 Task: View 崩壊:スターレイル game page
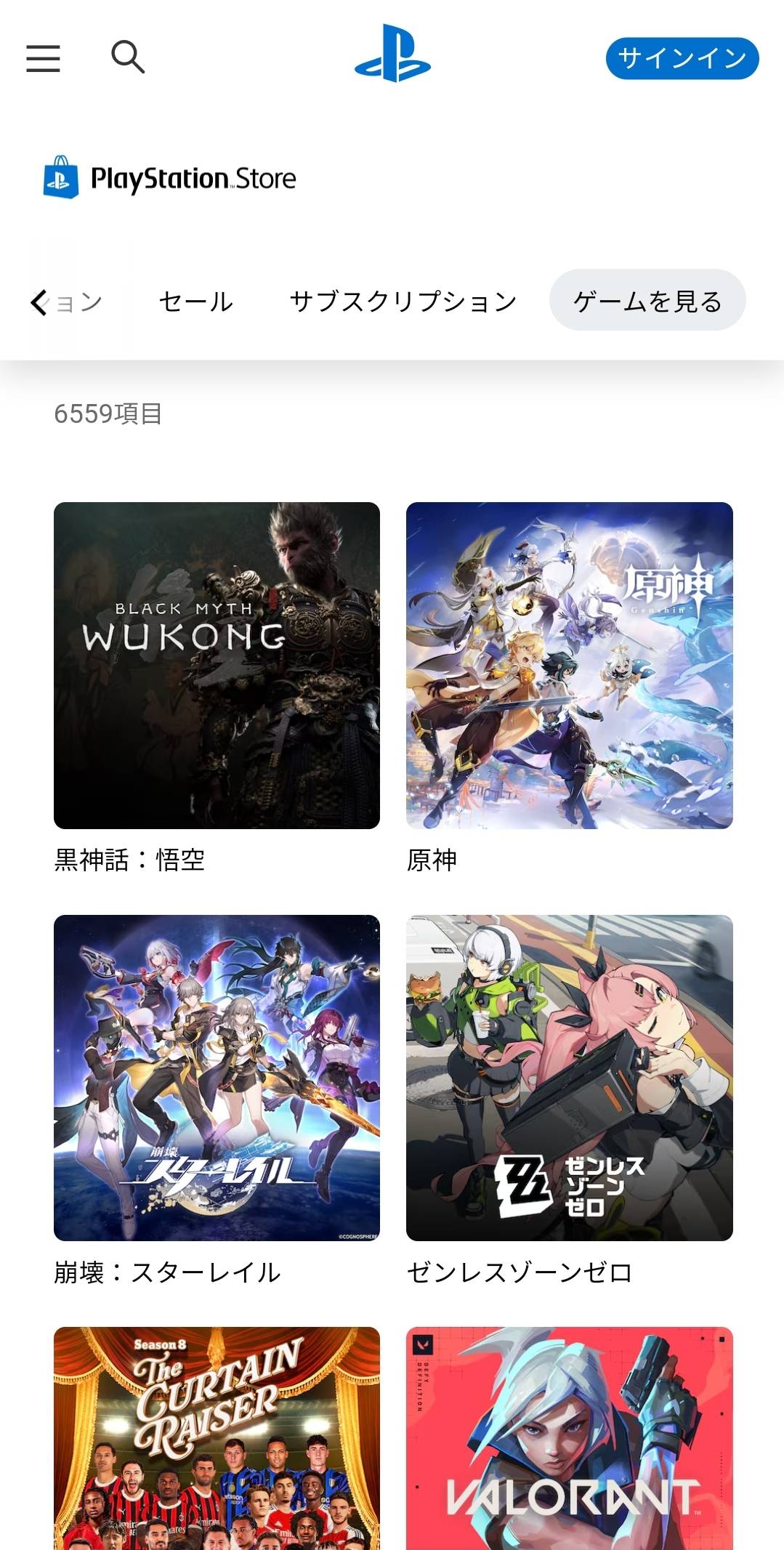pyautogui.click(x=217, y=1078)
